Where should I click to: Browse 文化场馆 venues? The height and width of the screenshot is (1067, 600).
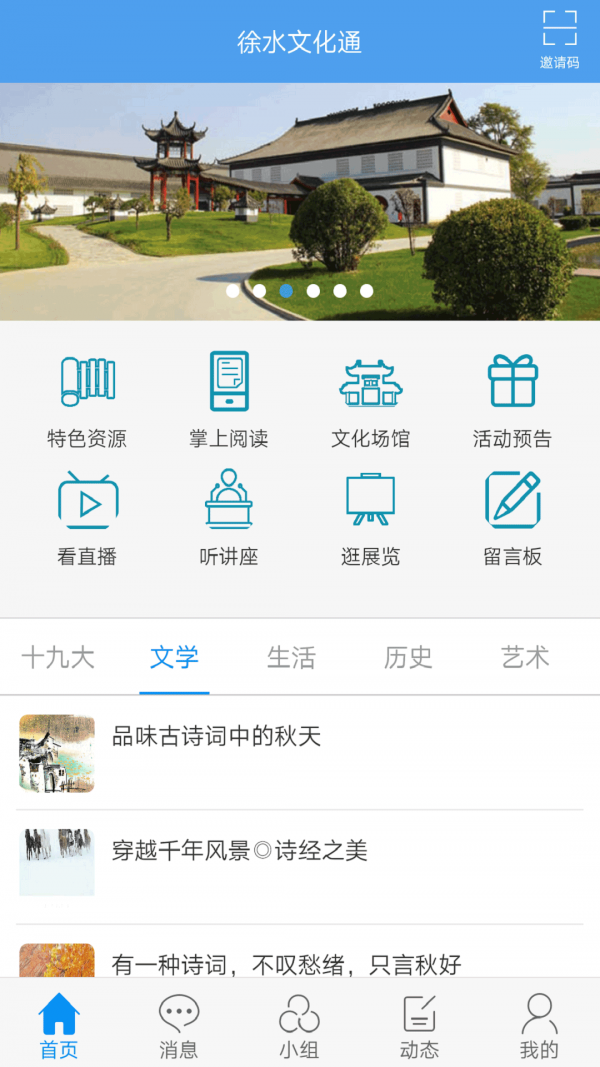tap(371, 399)
